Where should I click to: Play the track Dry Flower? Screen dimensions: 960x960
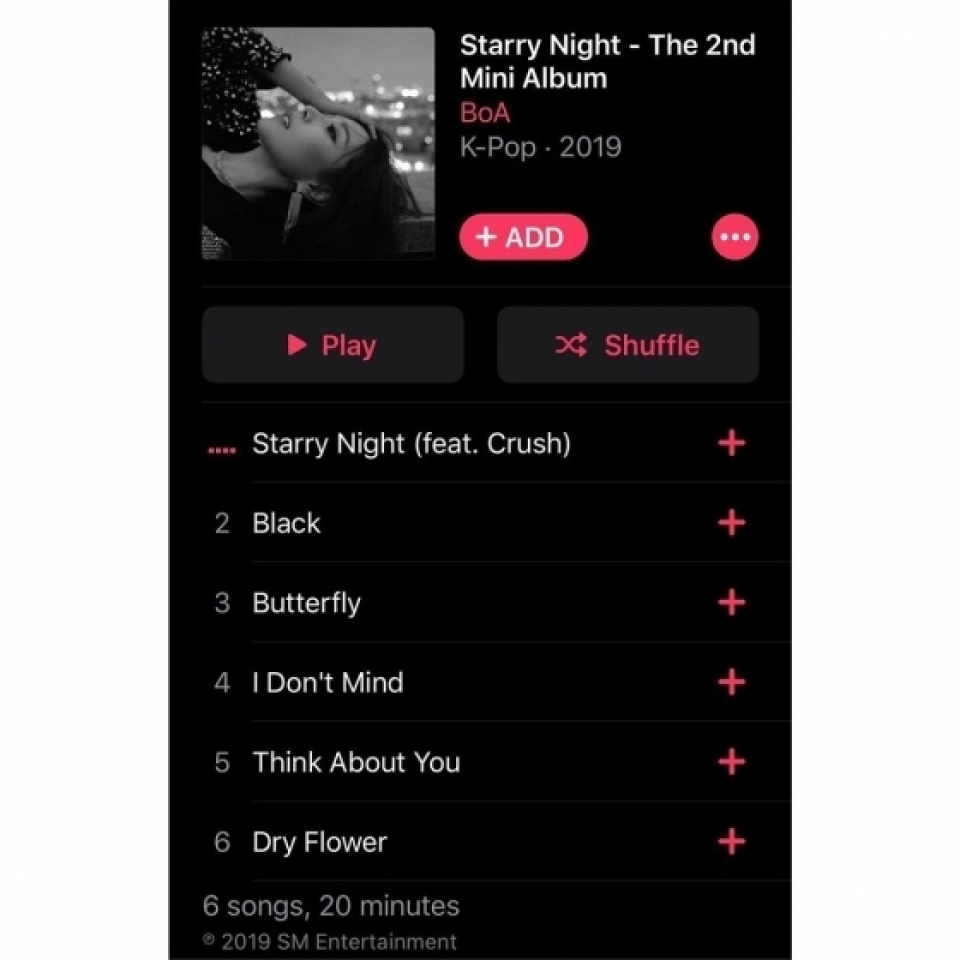319,842
